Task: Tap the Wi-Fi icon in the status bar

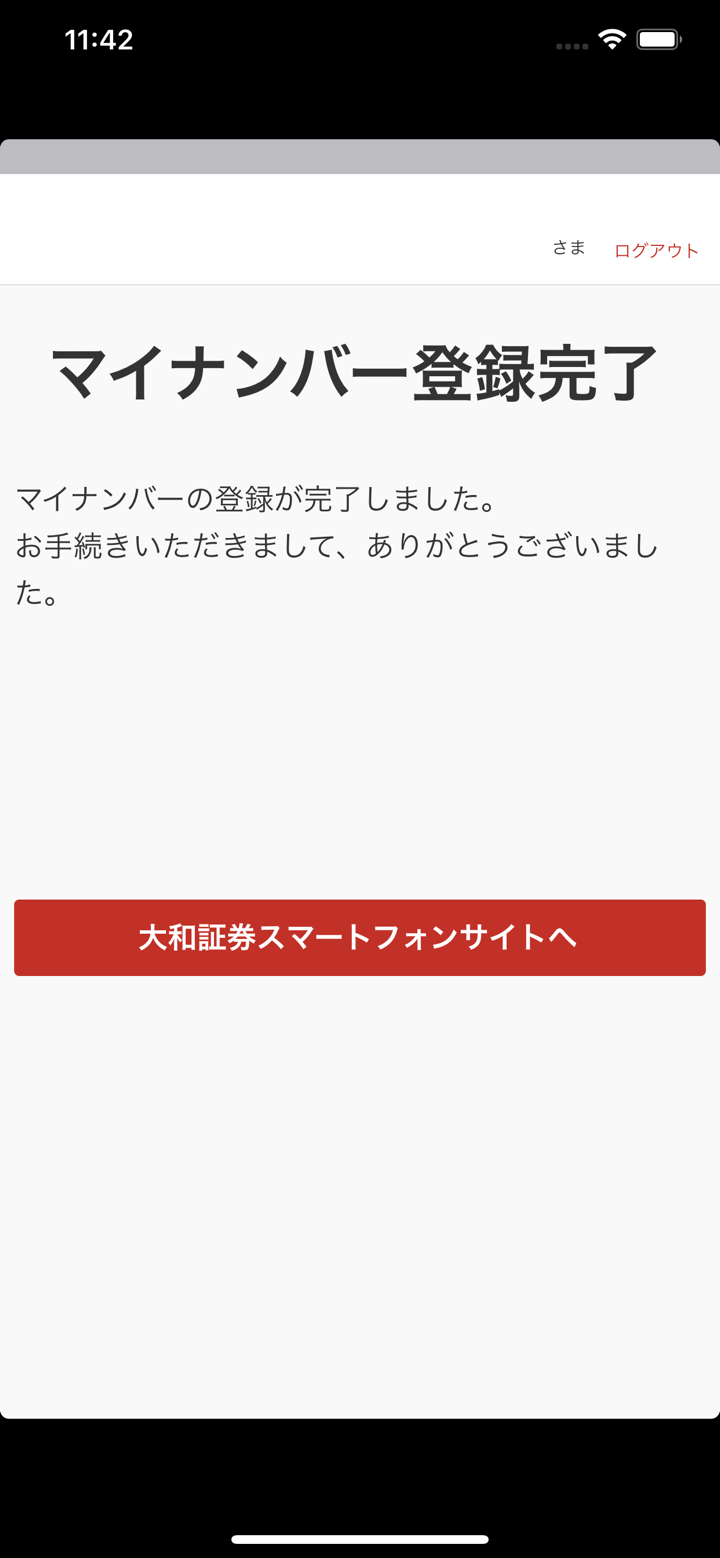Action: click(610, 40)
